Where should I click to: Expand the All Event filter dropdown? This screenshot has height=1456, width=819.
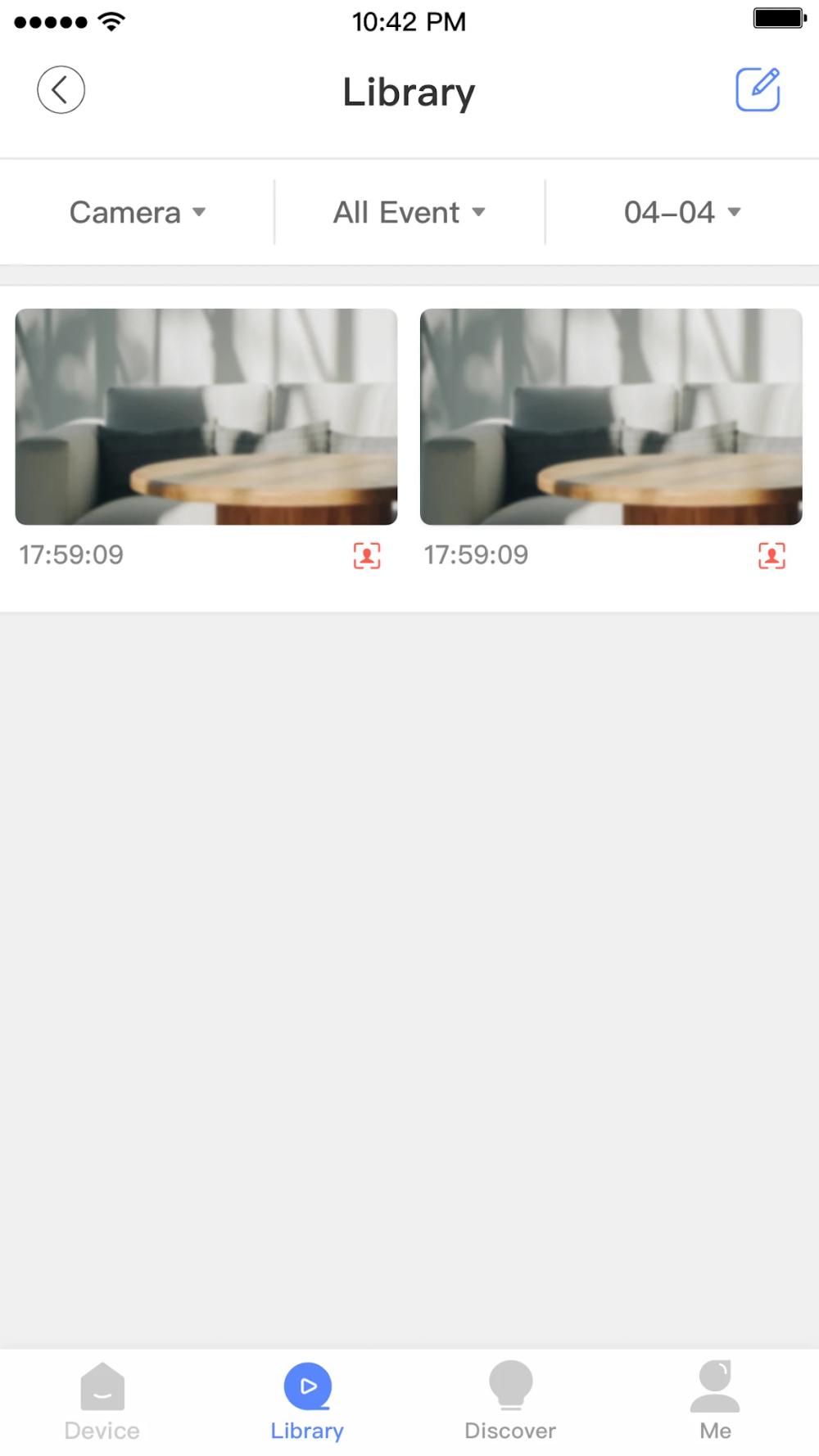click(x=409, y=212)
